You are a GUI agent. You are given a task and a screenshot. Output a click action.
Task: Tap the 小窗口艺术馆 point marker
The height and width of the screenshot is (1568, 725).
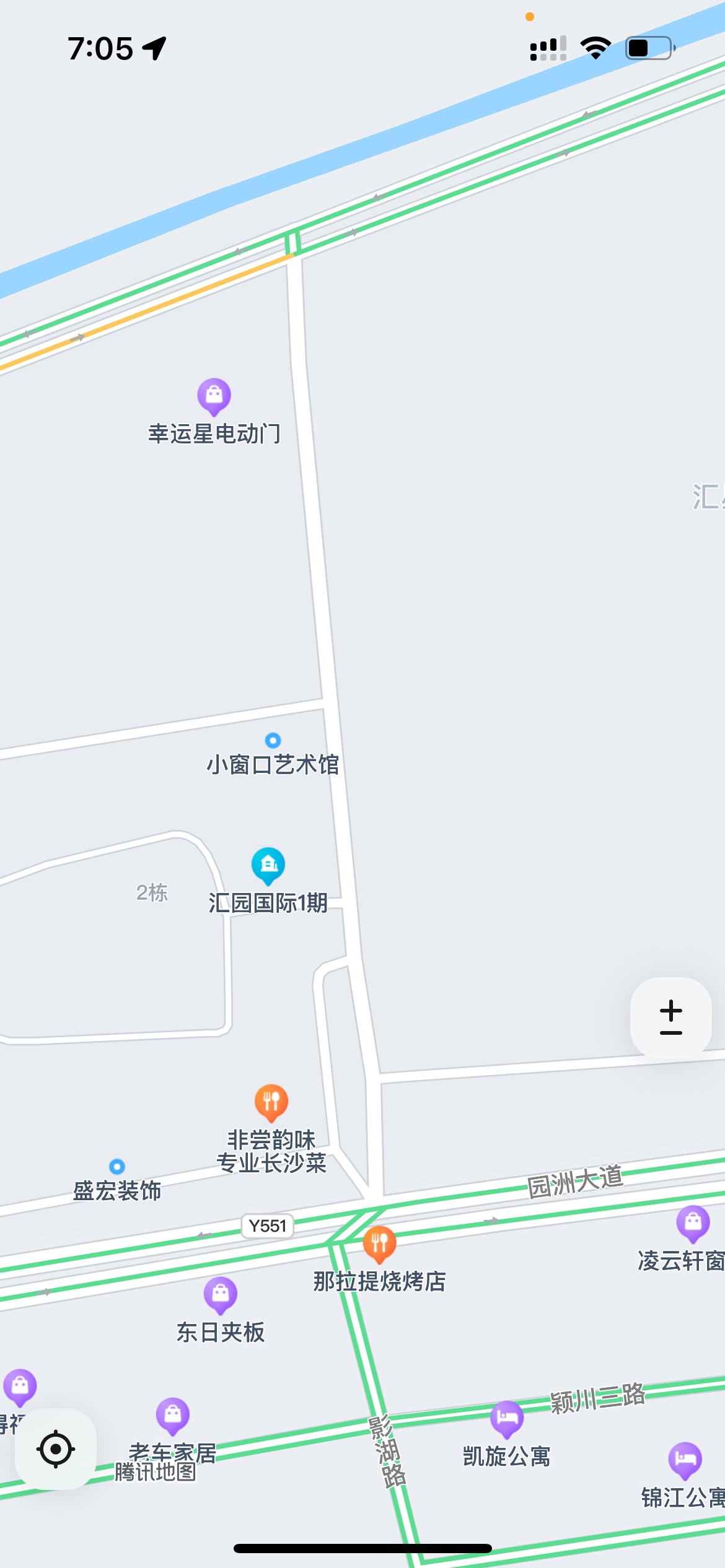pyautogui.click(x=273, y=741)
